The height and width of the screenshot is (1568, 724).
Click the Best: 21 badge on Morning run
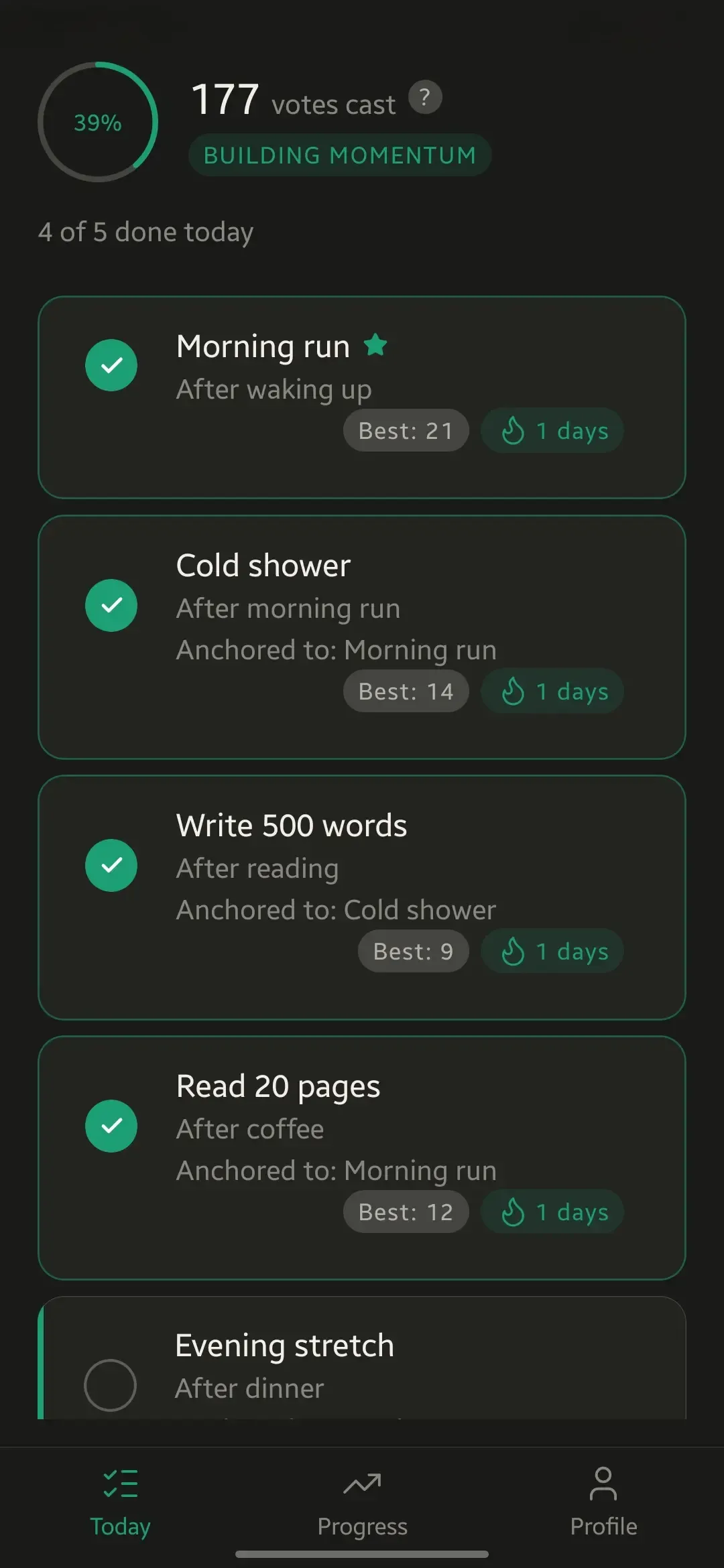tap(406, 431)
